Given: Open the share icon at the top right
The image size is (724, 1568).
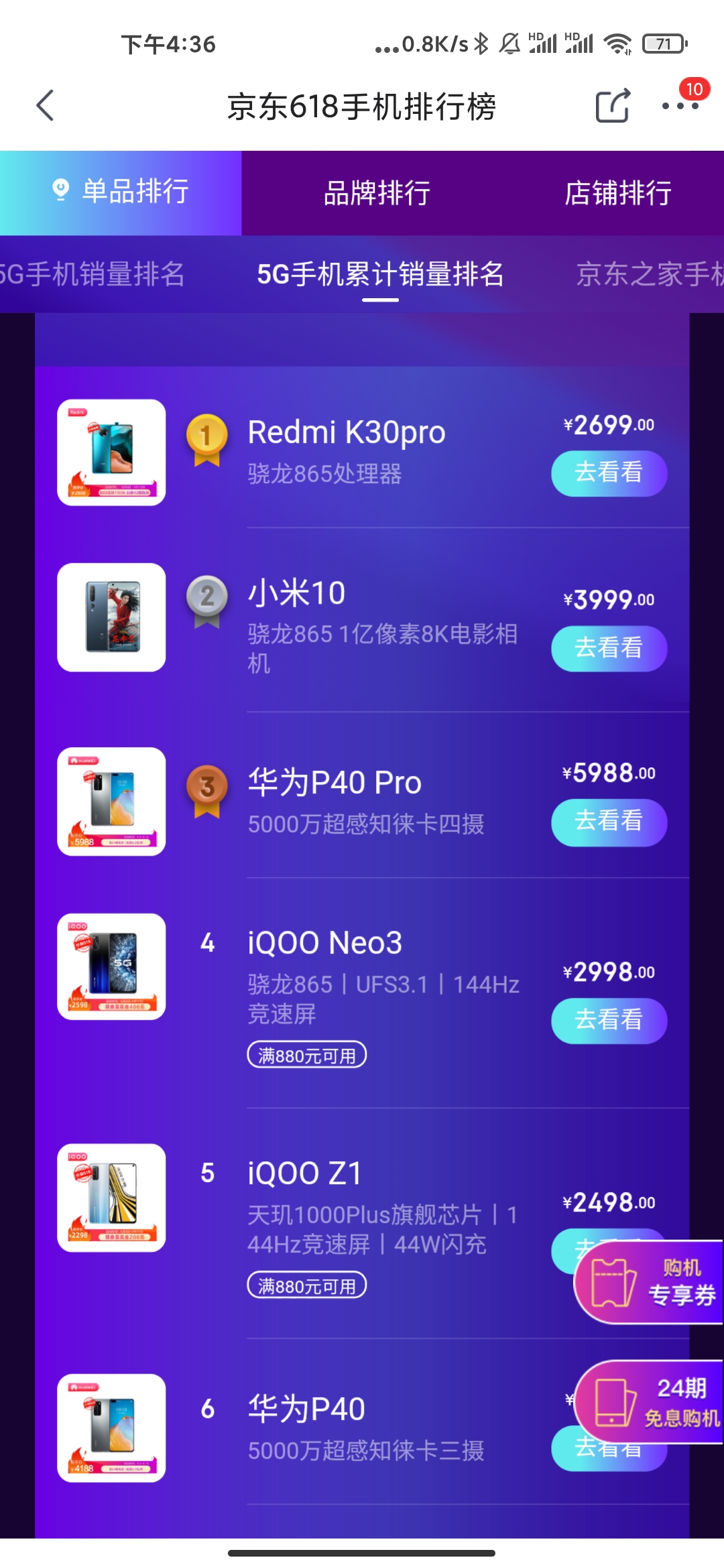Looking at the screenshot, I should click(612, 106).
